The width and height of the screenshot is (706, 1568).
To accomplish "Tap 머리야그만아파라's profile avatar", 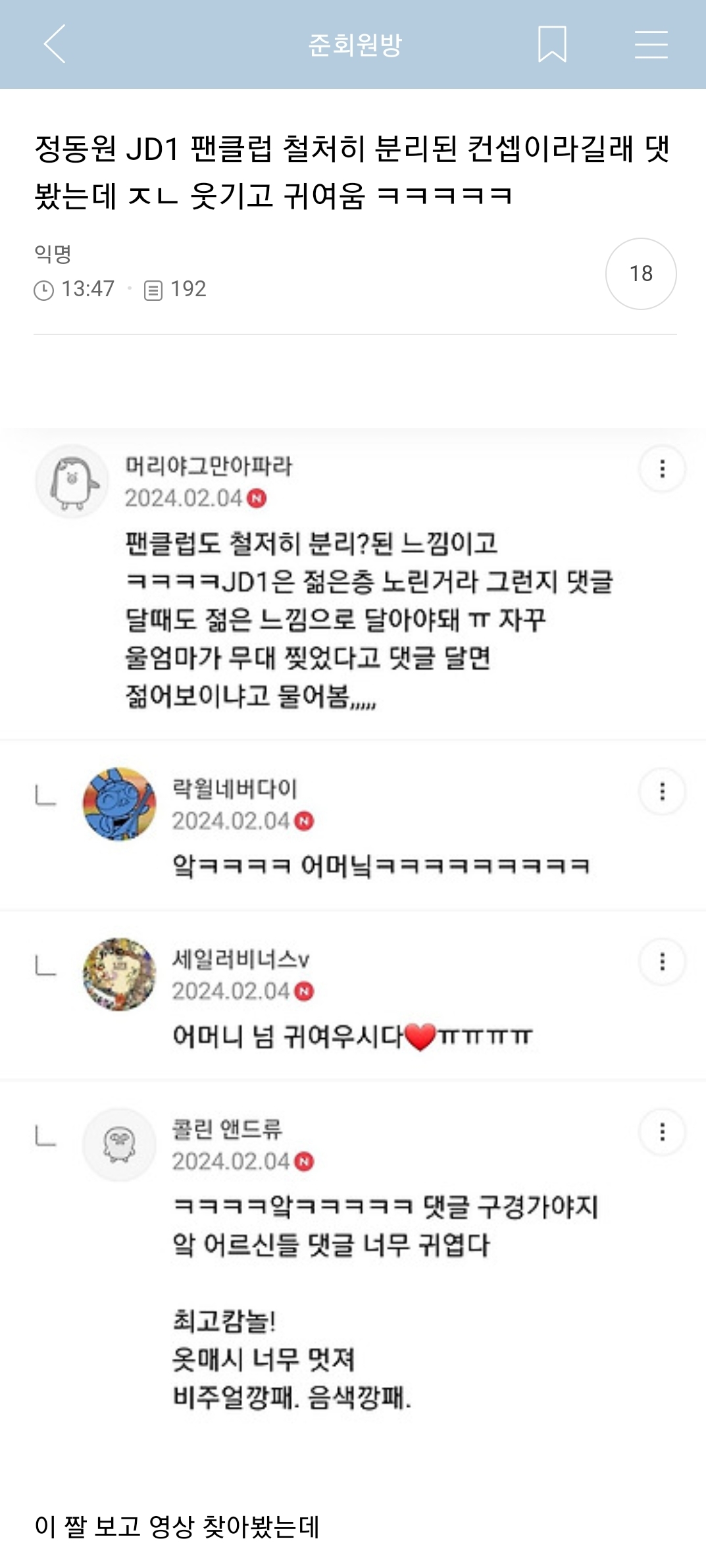I will [x=72, y=481].
